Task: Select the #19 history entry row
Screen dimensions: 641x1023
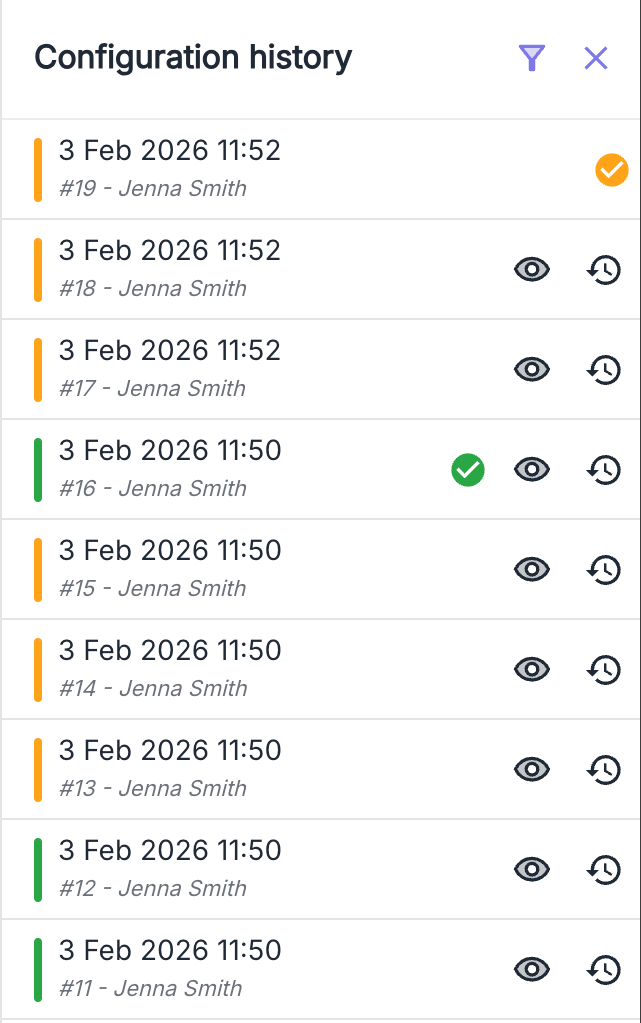Action: [x=300, y=169]
